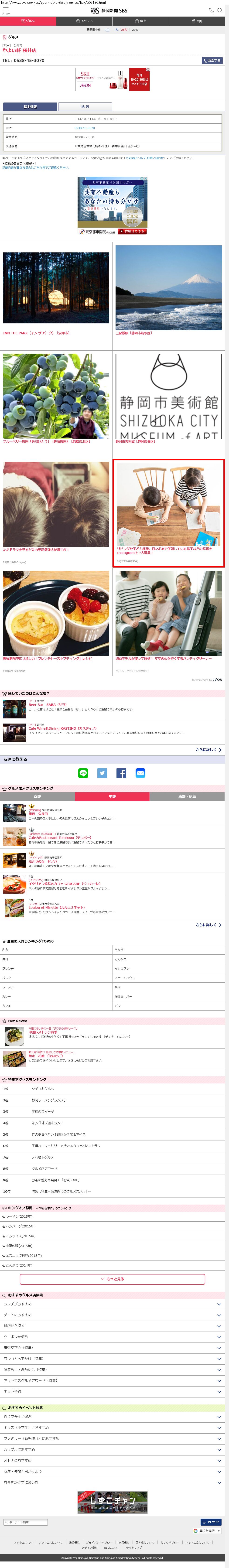Share this page via LINE
Screen dimensions: 229x1568
pyautogui.click(x=83, y=773)
